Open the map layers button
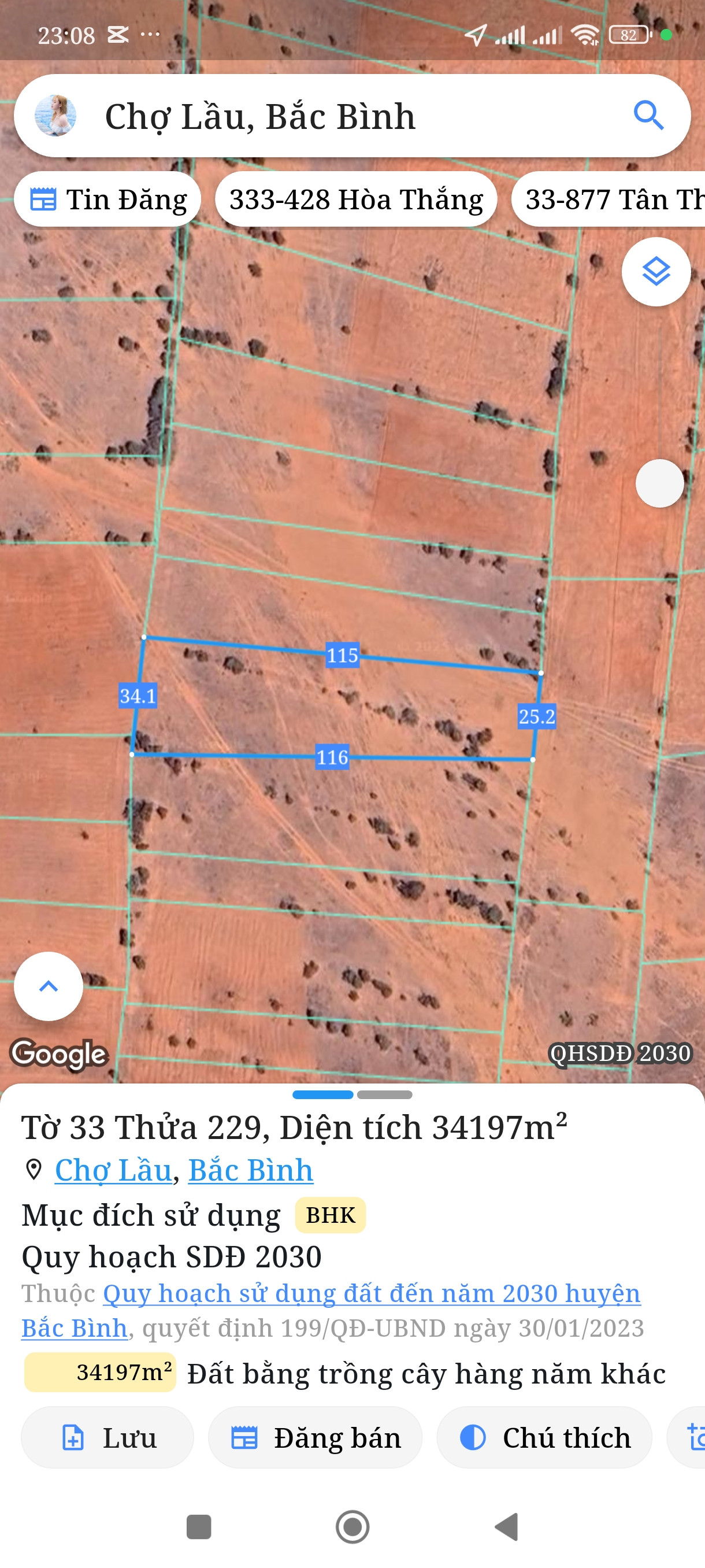This screenshot has height=1568, width=705. (x=656, y=272)
